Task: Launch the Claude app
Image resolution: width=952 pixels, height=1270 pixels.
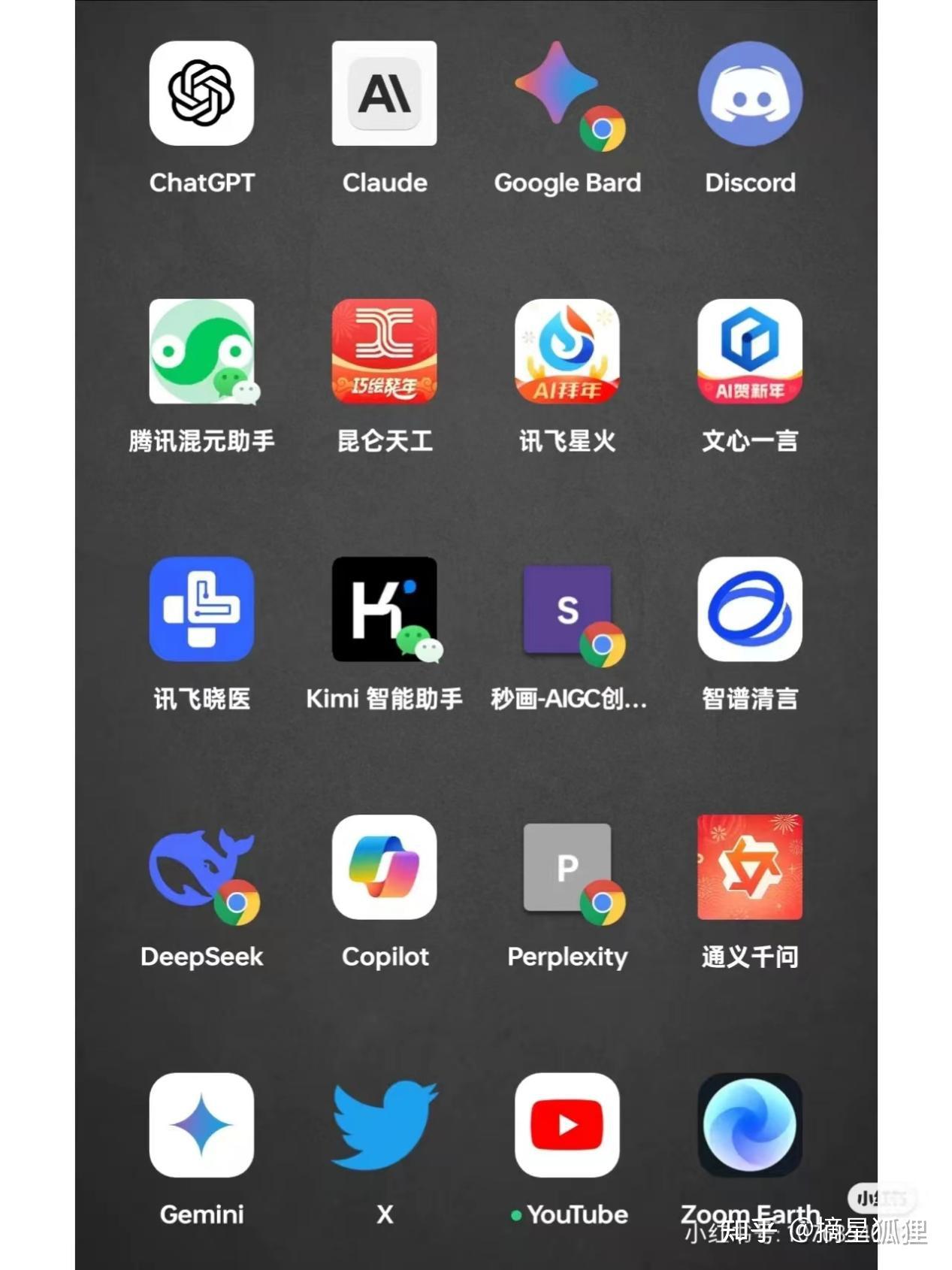Action: (x=384, y=93)
